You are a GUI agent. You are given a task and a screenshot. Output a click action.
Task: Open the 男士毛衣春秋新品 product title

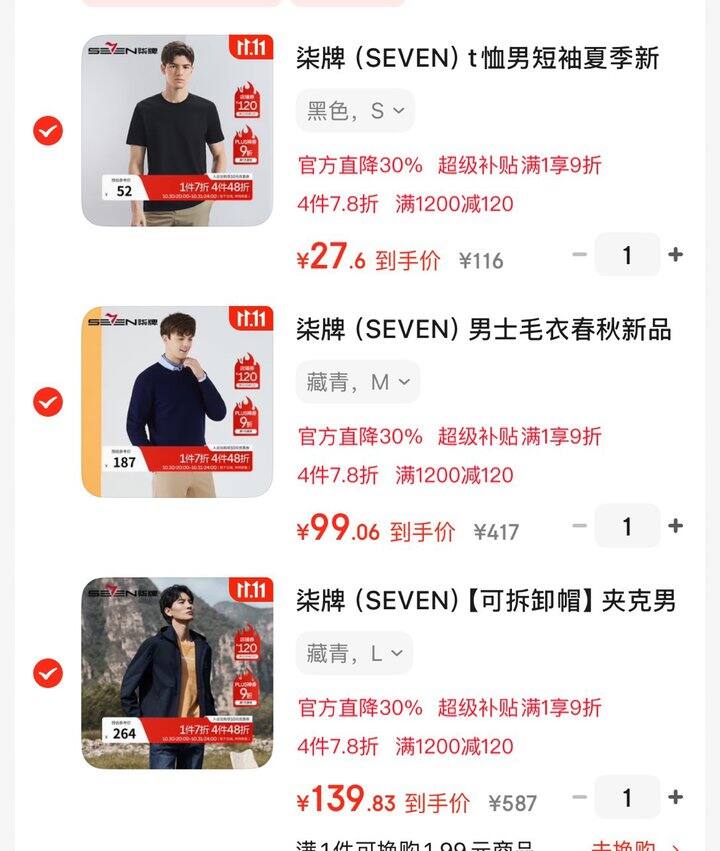pos(484,329)
